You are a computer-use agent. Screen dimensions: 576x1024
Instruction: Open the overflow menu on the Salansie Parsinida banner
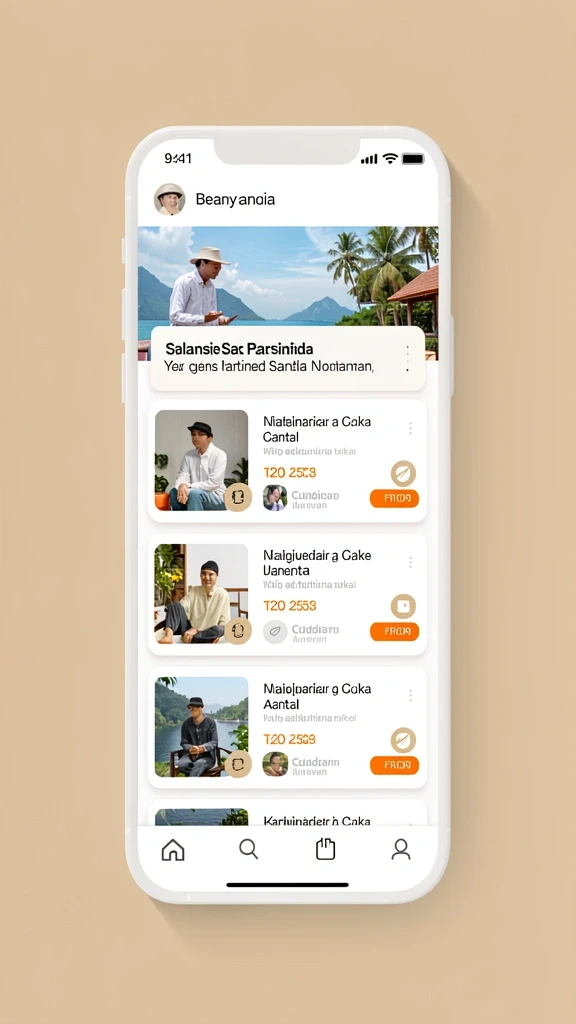coord(408,359)
